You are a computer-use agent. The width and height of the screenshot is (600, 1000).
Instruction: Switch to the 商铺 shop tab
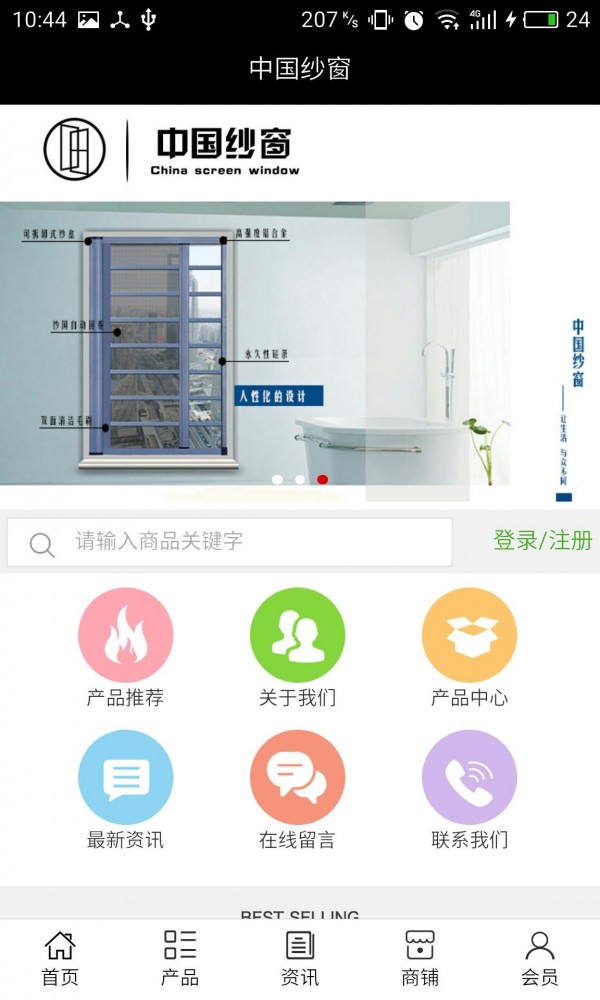point(420,958)
